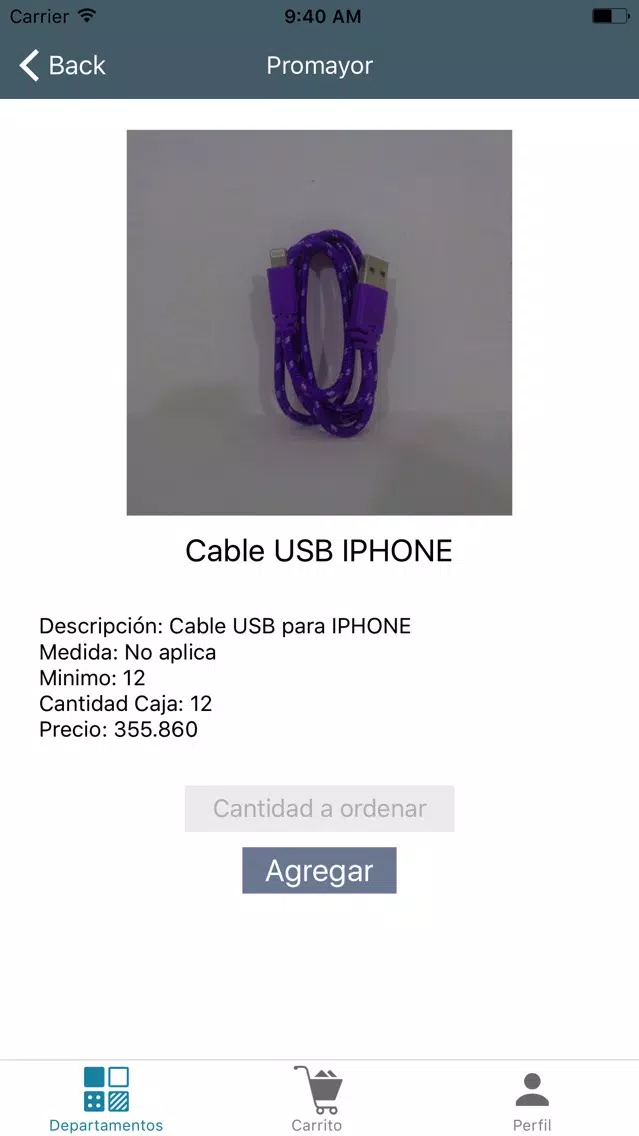Go back to the previous screen
Viewport: 639px width, 1136px height.
pos(62,66)
